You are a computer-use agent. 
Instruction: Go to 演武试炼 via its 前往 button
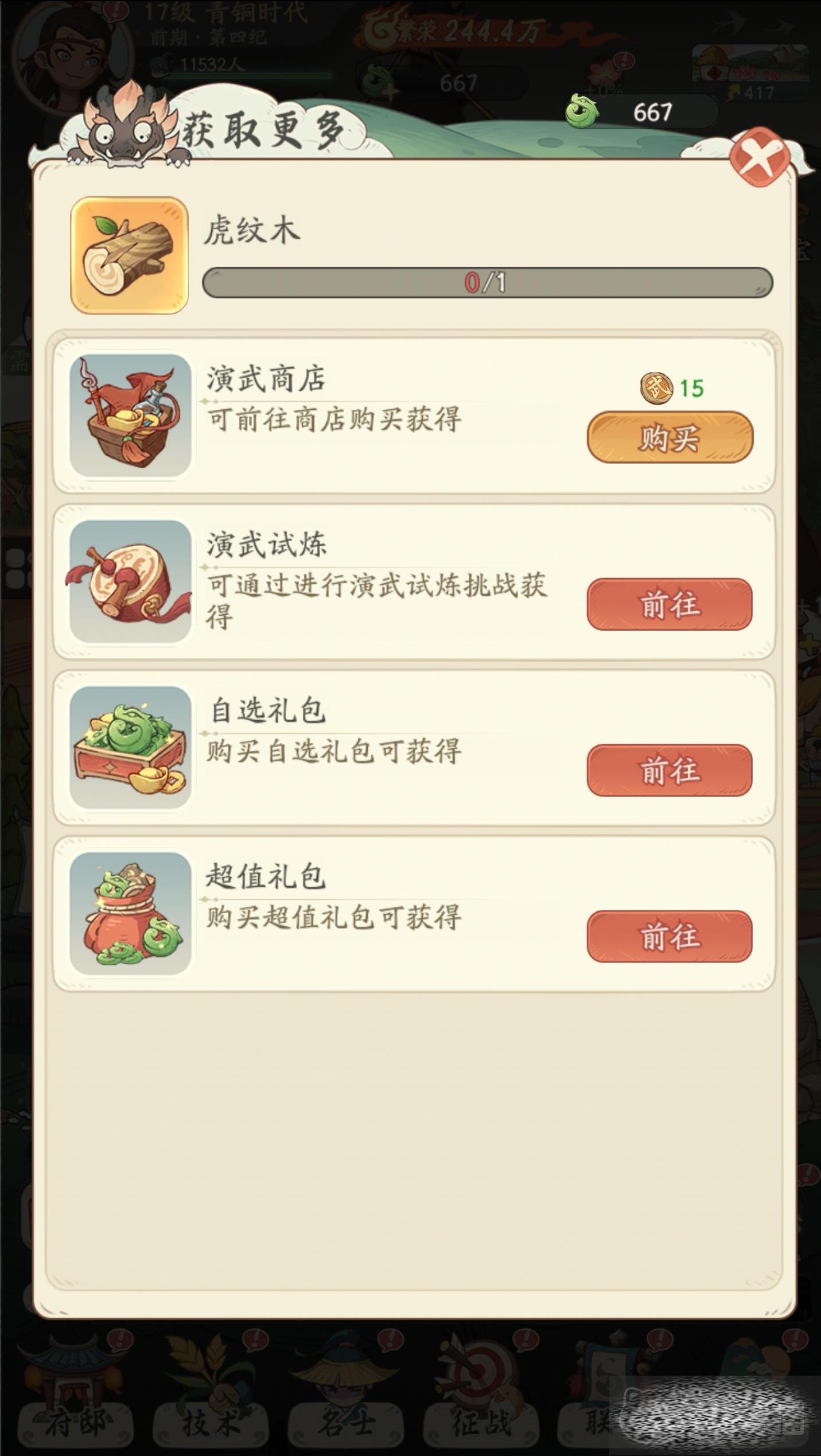coord(669,604)
